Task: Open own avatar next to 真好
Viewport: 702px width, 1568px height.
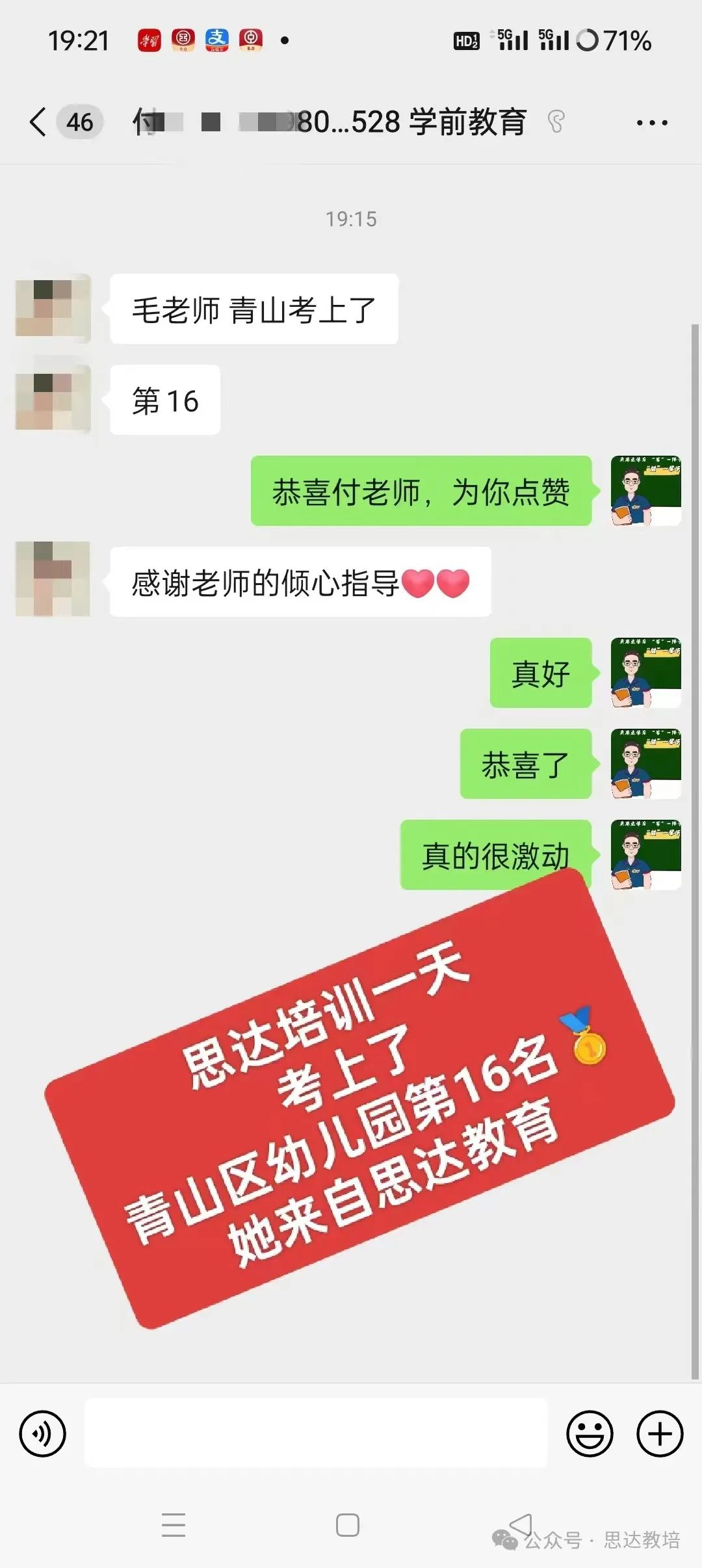Action: coord(645,673)
